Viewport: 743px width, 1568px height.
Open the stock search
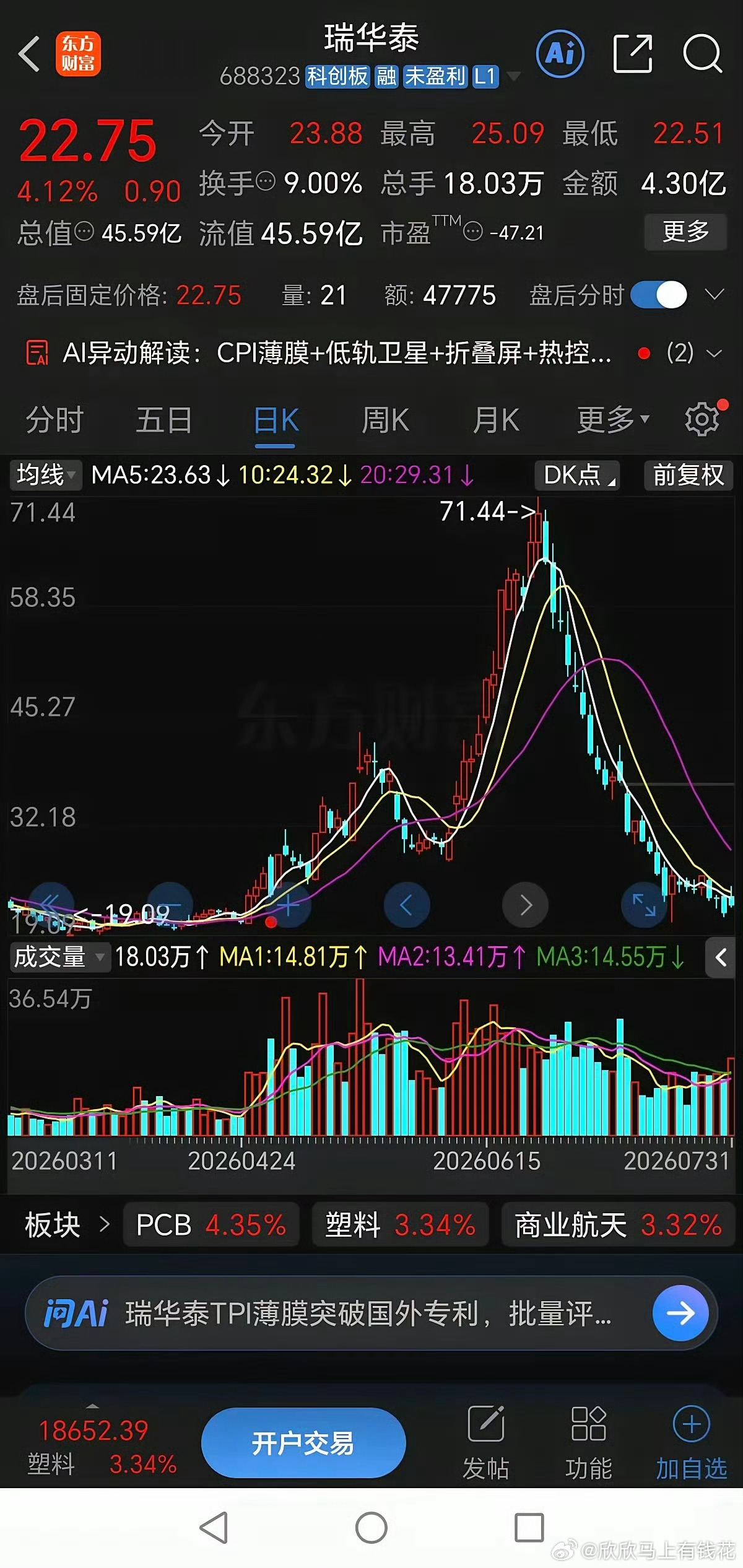tap(703, 54)
